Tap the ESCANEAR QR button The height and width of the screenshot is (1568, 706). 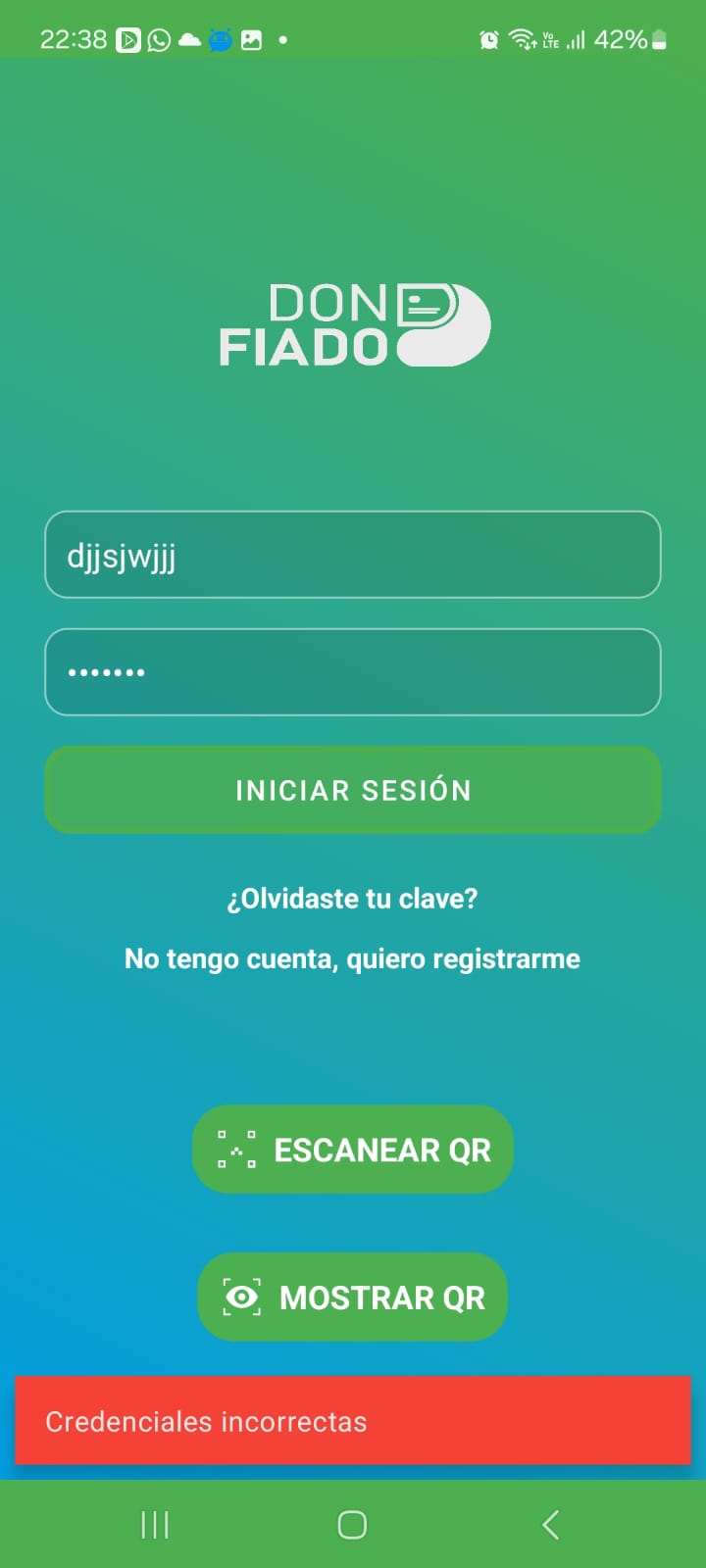click(x=353, y=1150)
